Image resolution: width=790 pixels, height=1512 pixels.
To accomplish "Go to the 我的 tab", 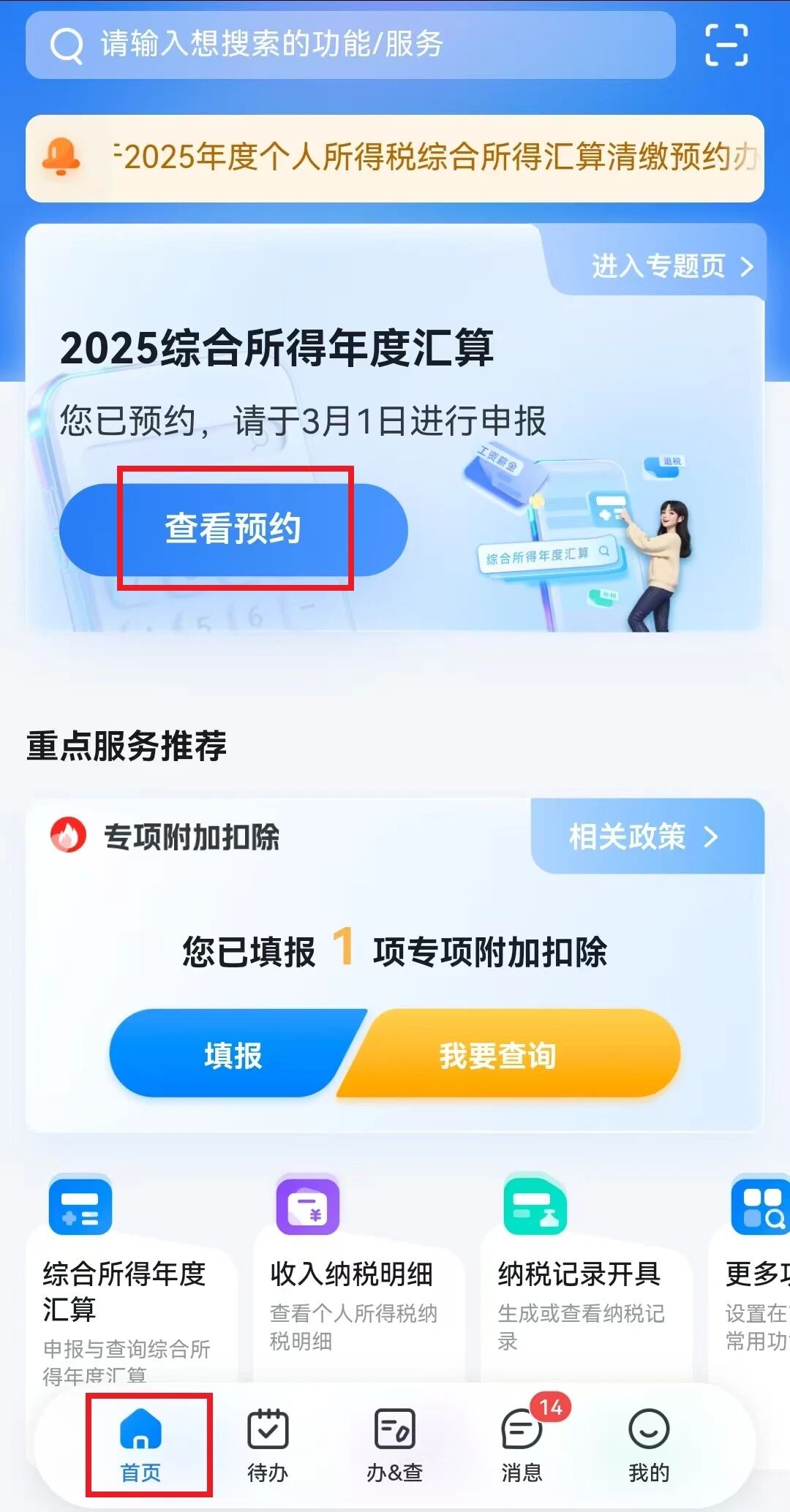I will (x=649, y=1445).
